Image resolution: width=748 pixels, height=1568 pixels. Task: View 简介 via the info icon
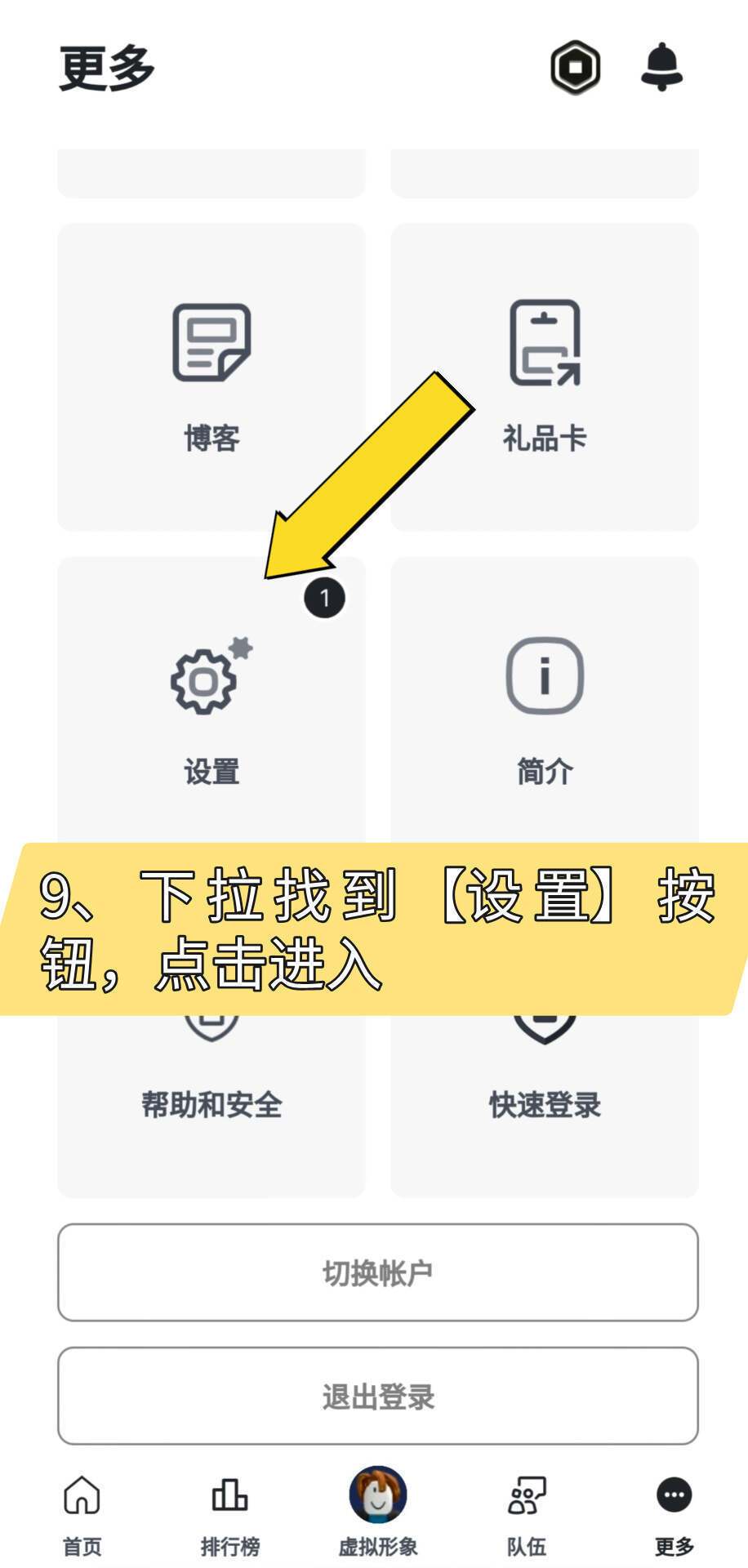point(544,675)
